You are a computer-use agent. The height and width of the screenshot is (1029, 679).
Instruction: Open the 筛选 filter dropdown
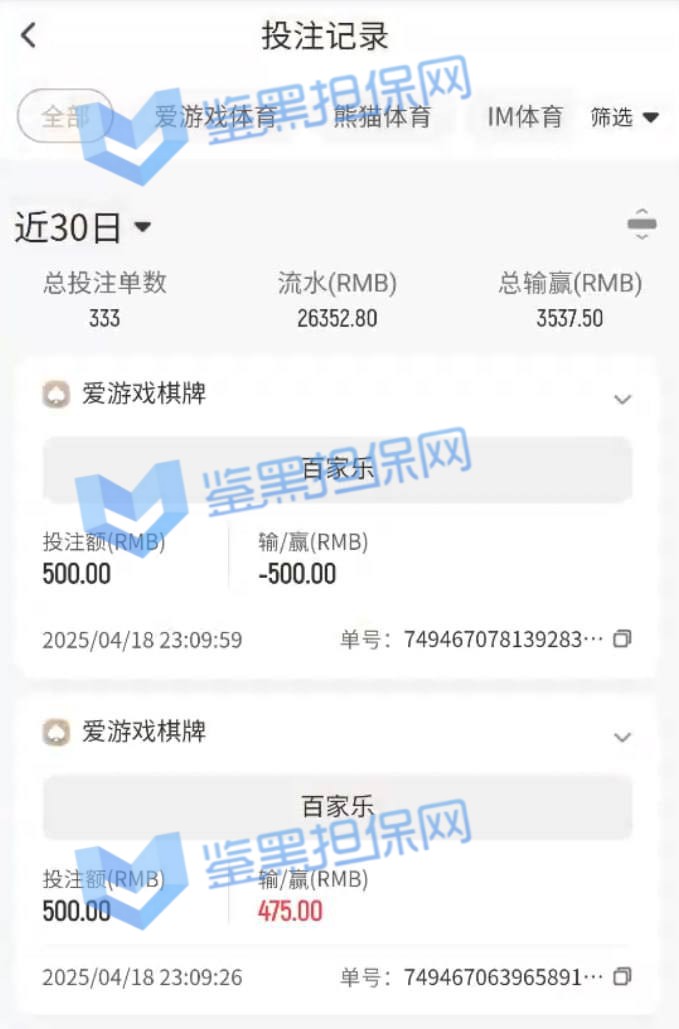[x=624, y=117]
